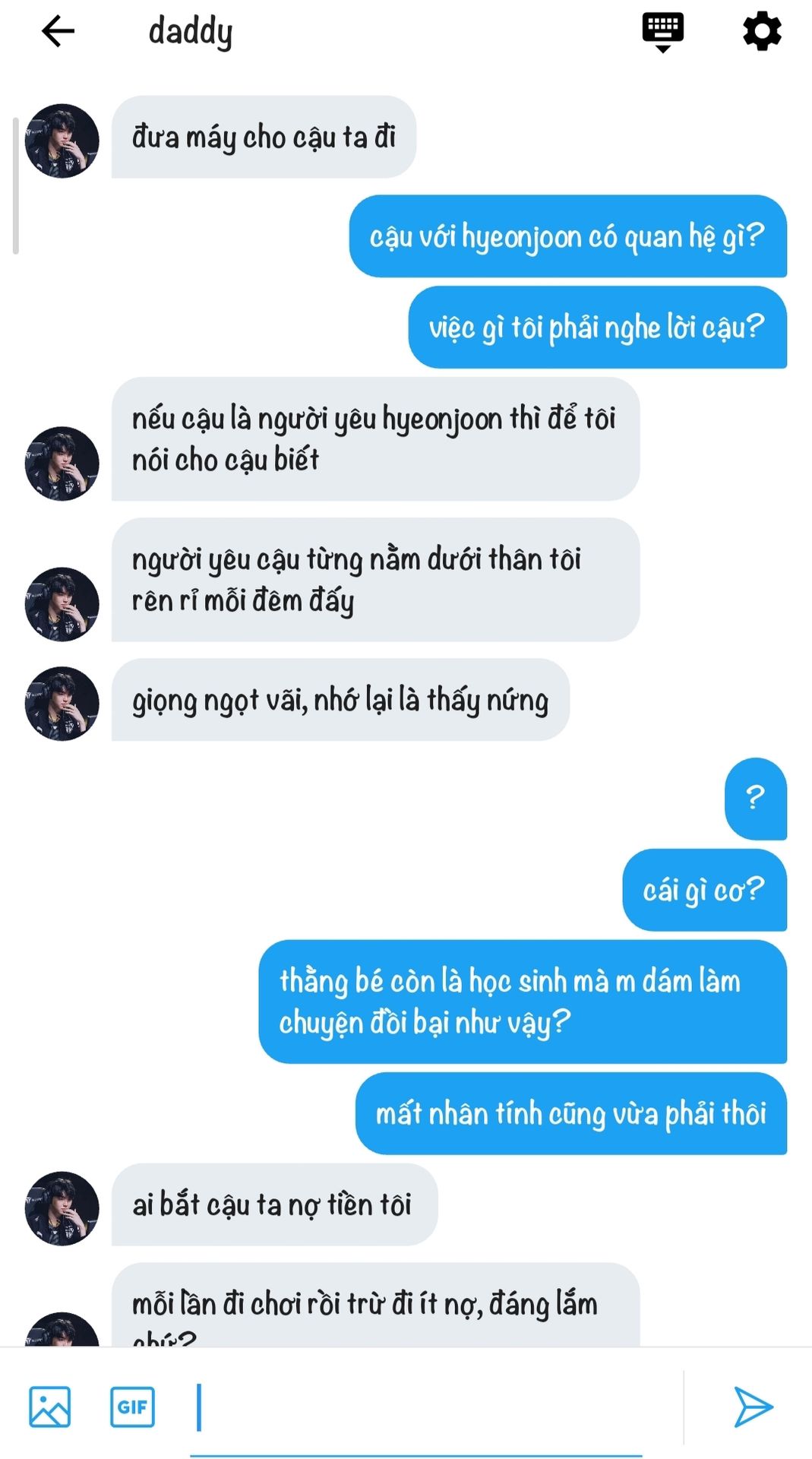
Task: Open the GIF picker
Action: (x=133, y=1407)
